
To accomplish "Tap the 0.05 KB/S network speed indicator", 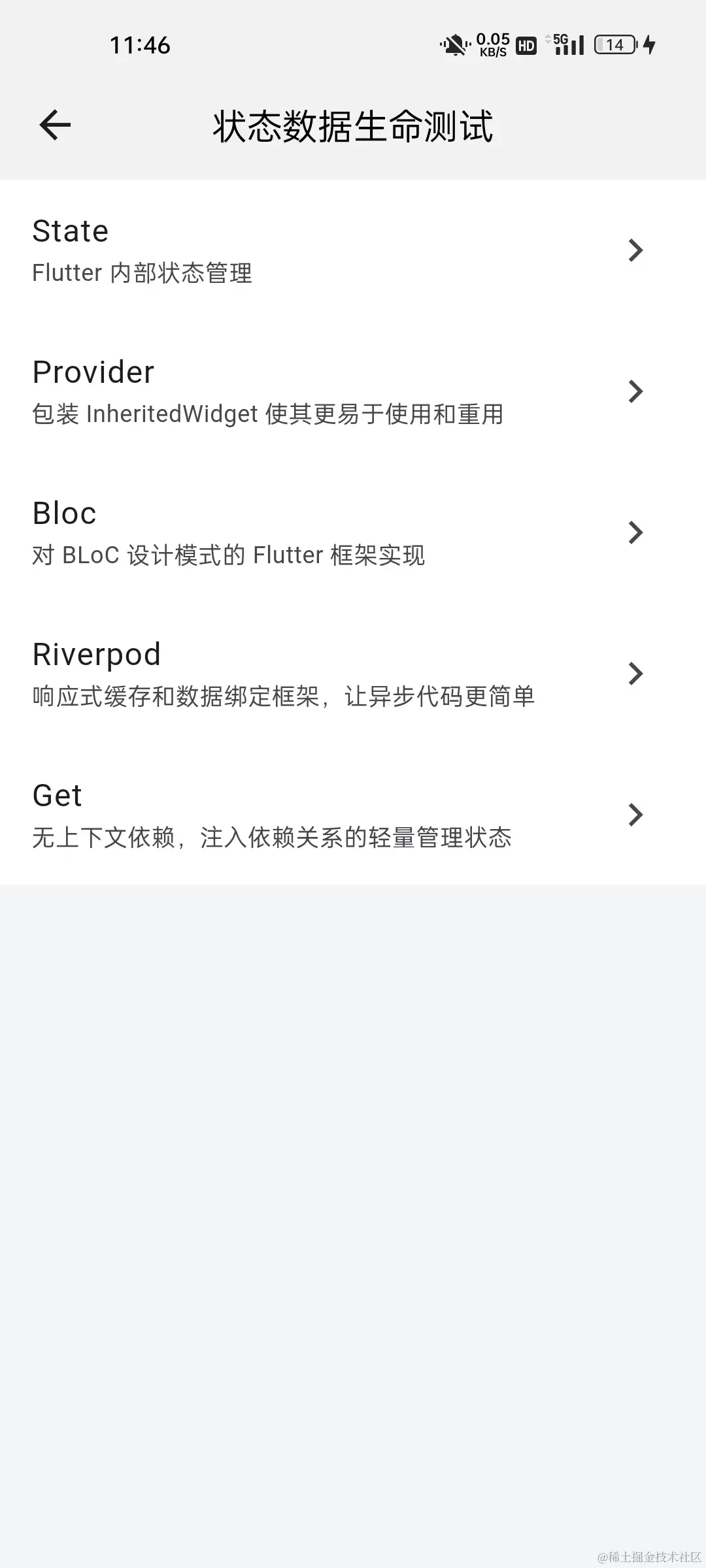I will pyautogui.click(x=491, y=44).
